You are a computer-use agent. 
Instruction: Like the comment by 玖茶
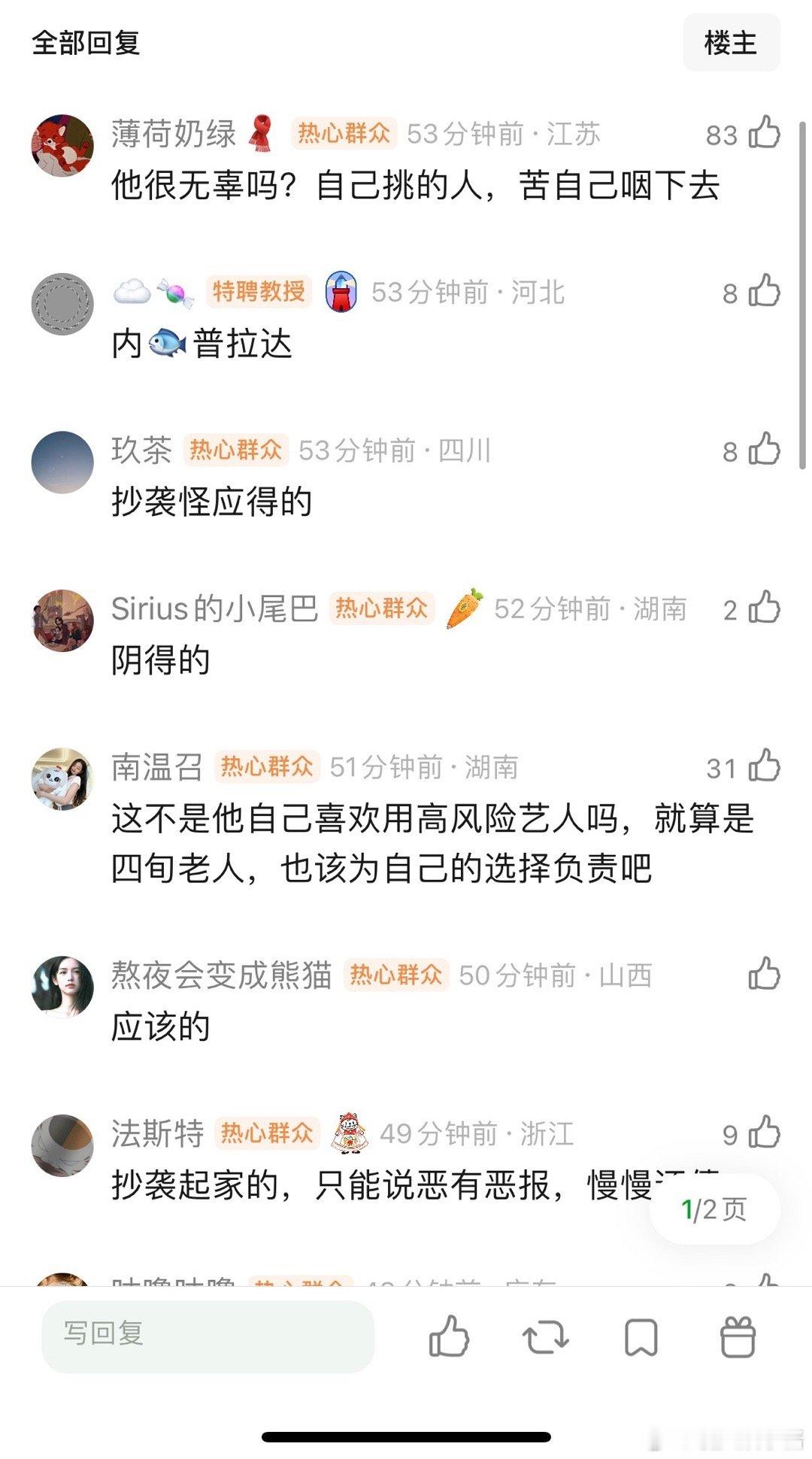coord(765,450)
